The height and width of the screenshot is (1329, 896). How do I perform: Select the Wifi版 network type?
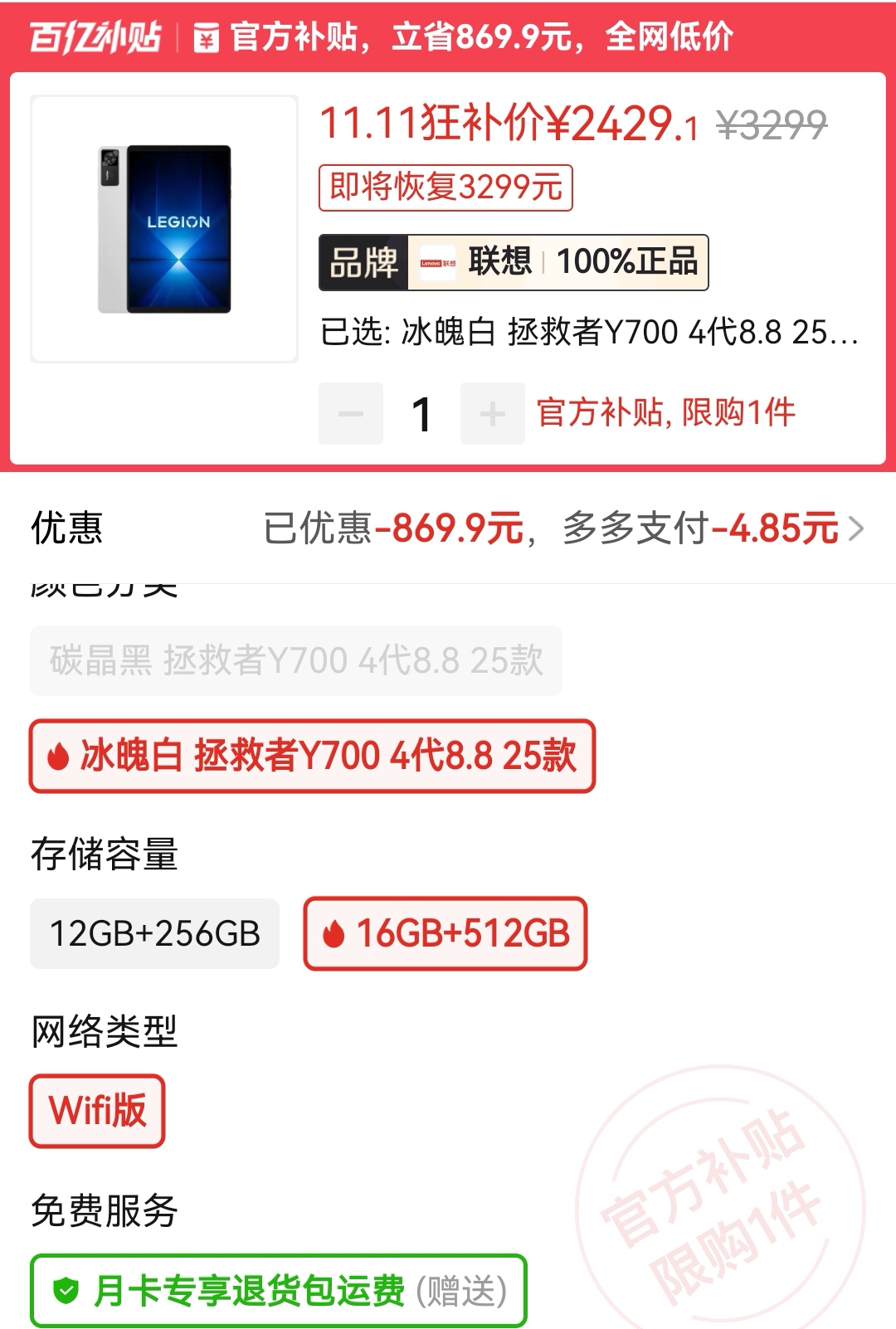[98, 1111]
